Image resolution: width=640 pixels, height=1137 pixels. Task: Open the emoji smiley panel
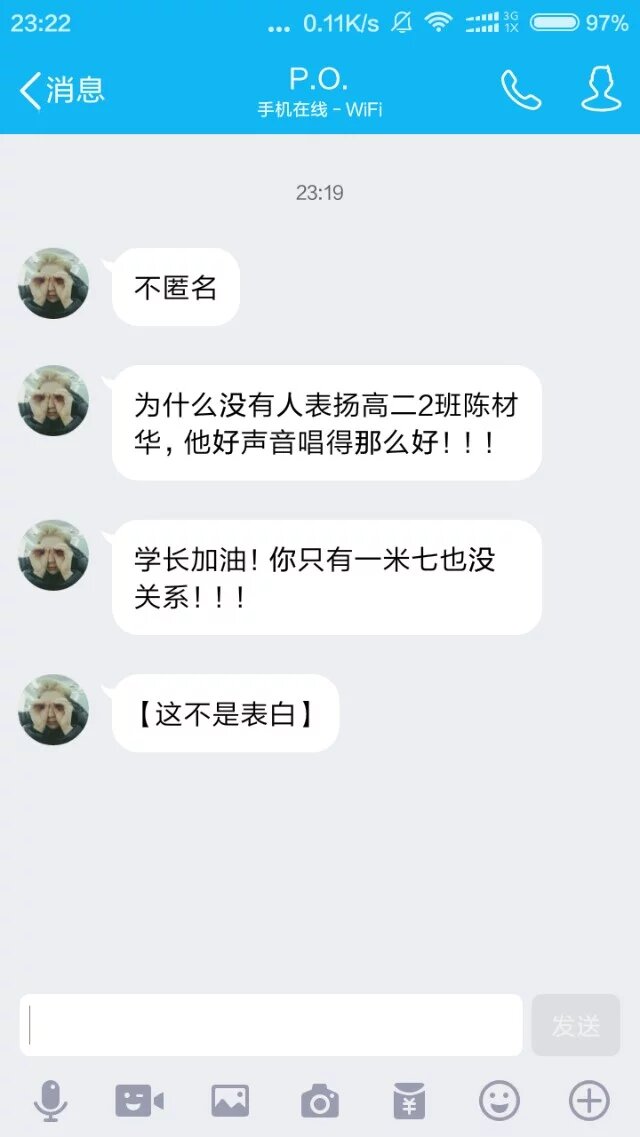[499, 1101]
